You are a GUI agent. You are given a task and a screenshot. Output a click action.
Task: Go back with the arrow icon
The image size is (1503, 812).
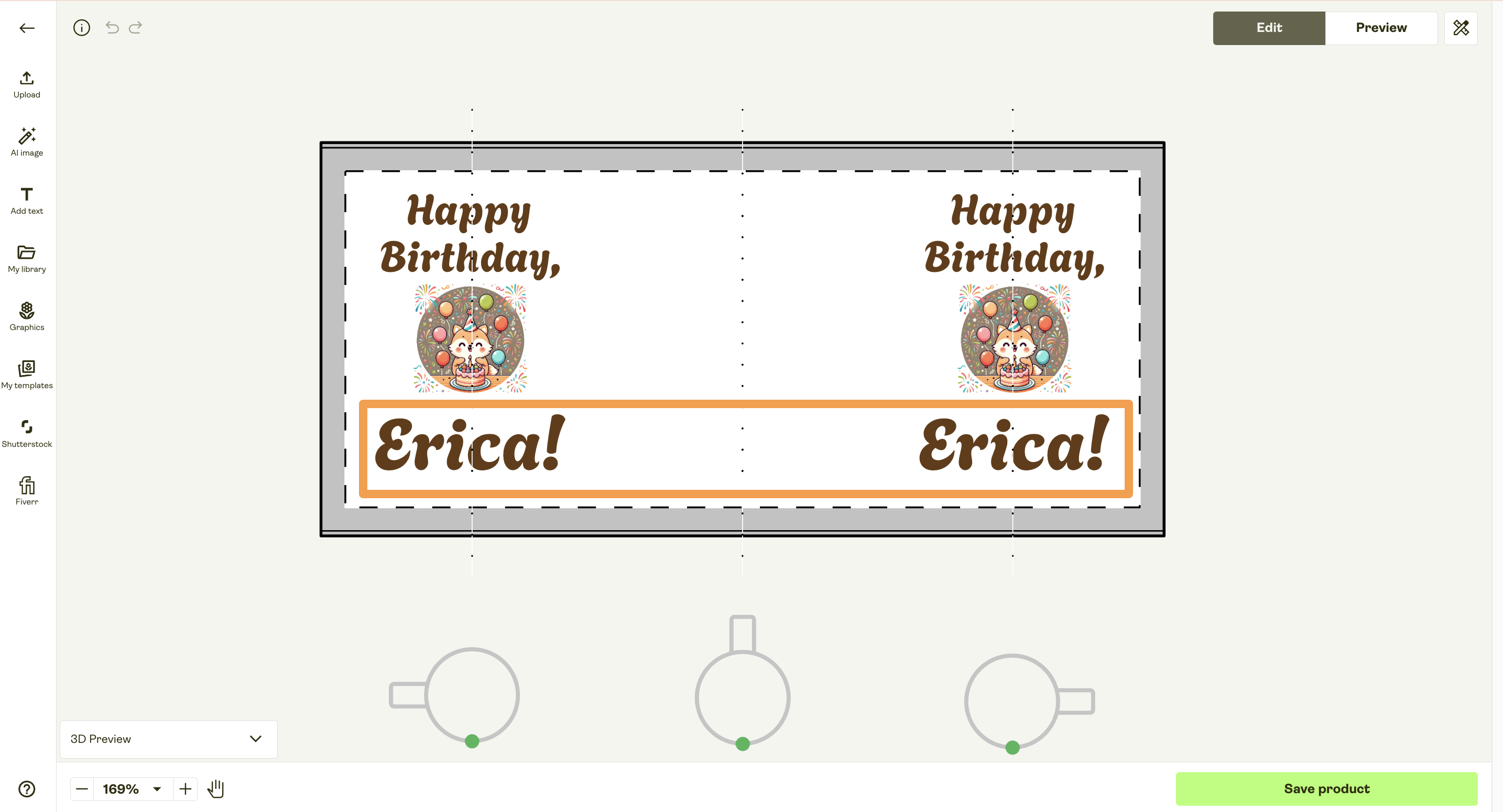coord(27,28)
